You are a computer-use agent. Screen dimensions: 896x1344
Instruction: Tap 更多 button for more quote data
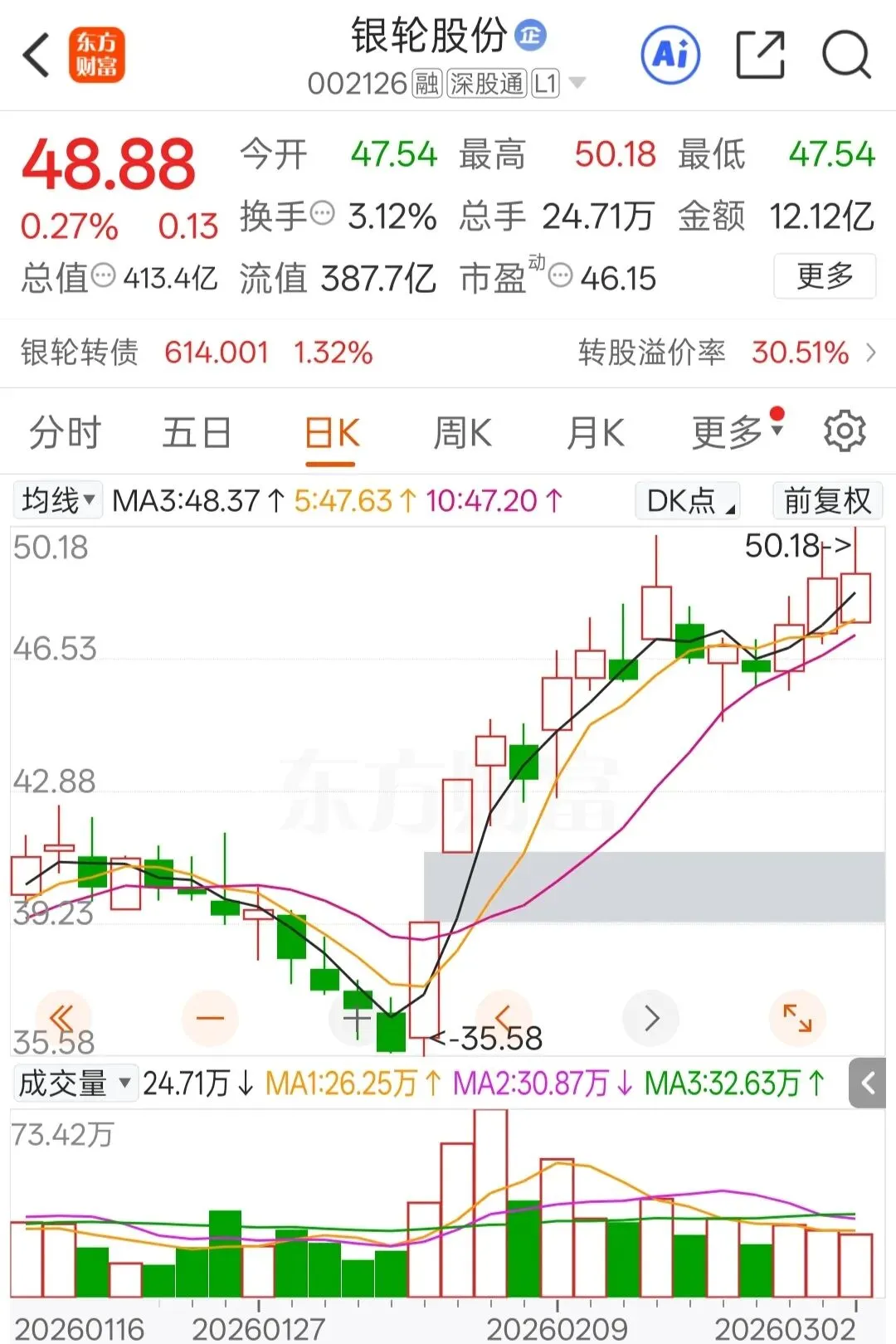[824, 276]
